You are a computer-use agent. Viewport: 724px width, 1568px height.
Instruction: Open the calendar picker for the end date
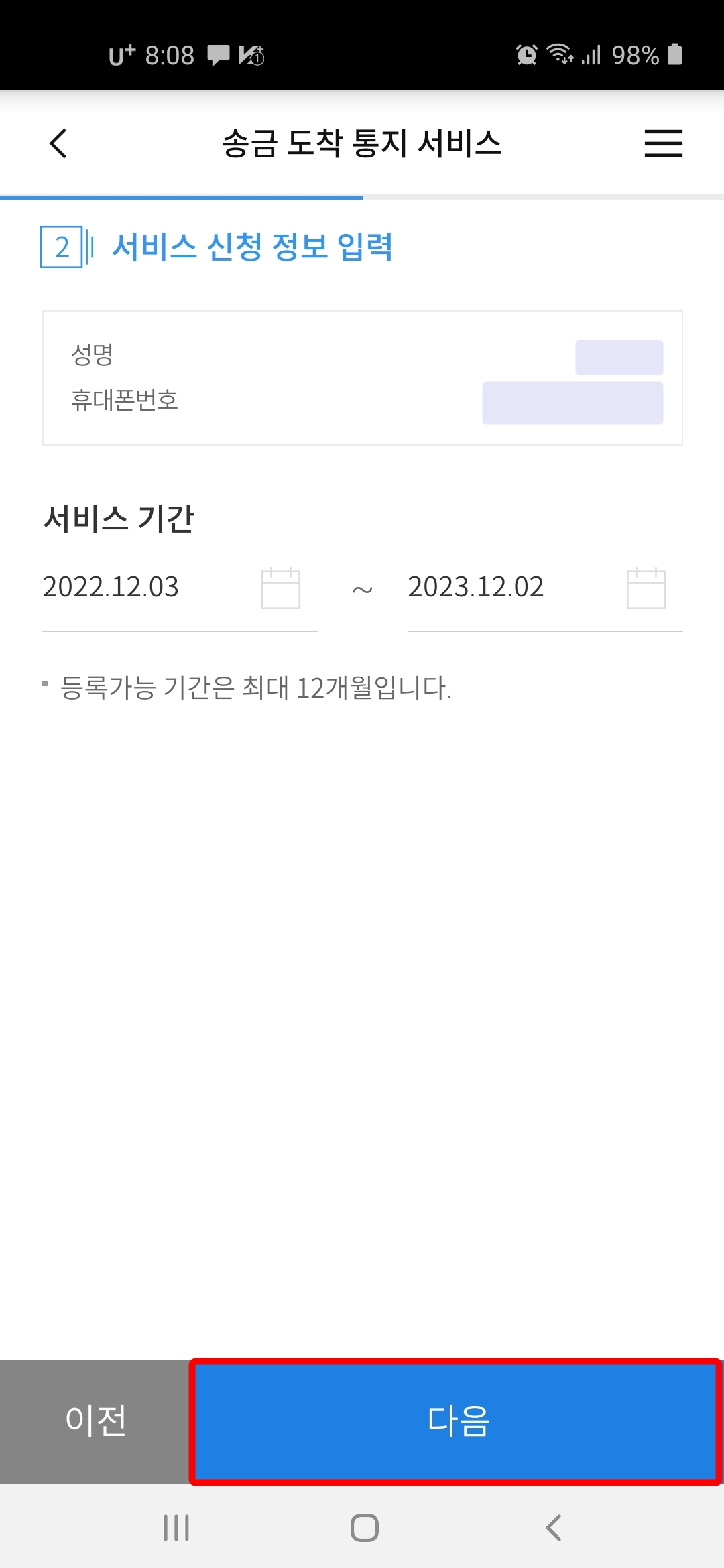[645, 589]
